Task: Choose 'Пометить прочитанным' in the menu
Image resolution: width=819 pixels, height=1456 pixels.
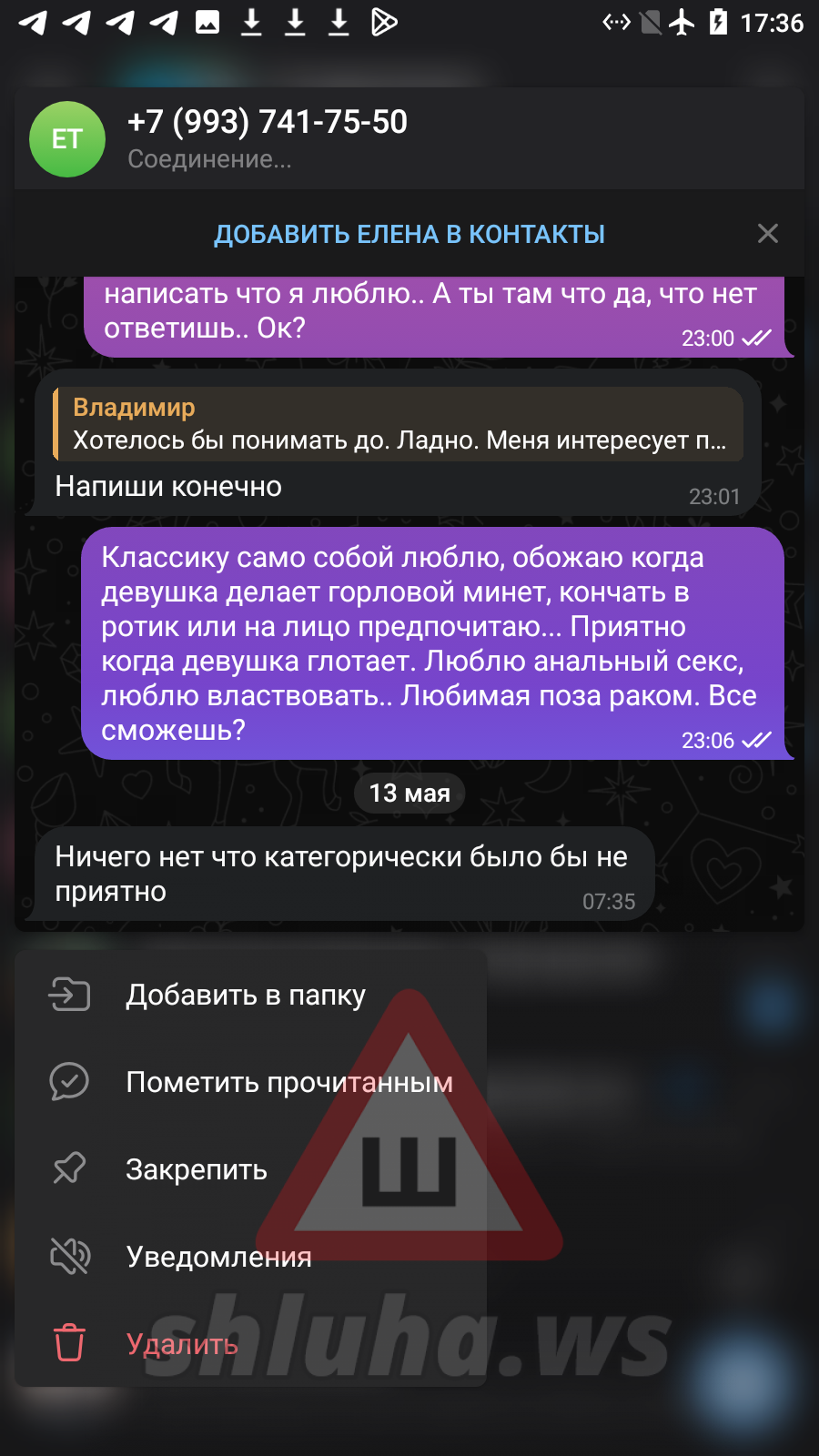Action: pos(251,1082)
